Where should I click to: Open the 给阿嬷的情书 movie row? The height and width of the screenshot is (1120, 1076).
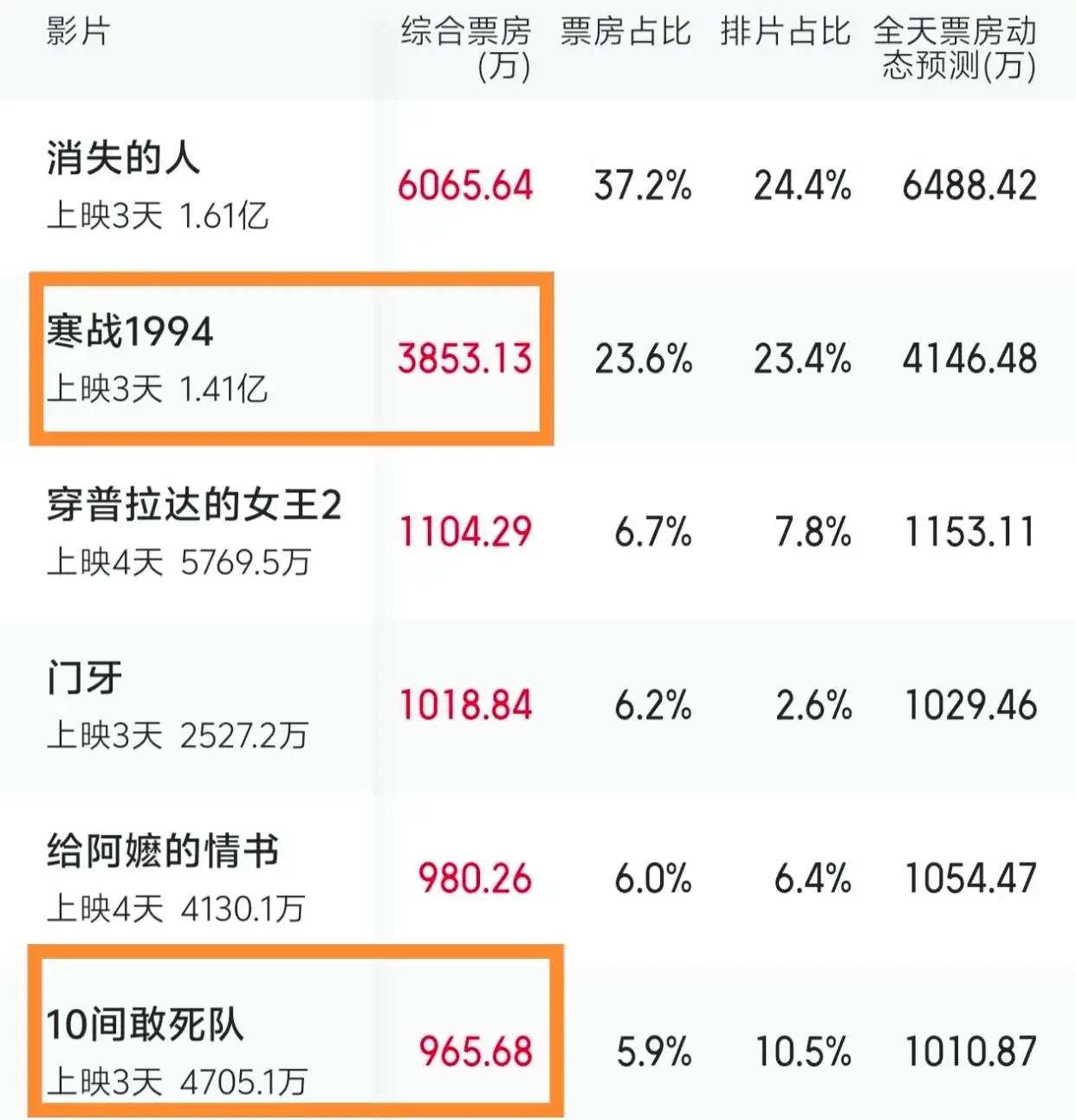[x=538, y=878]
